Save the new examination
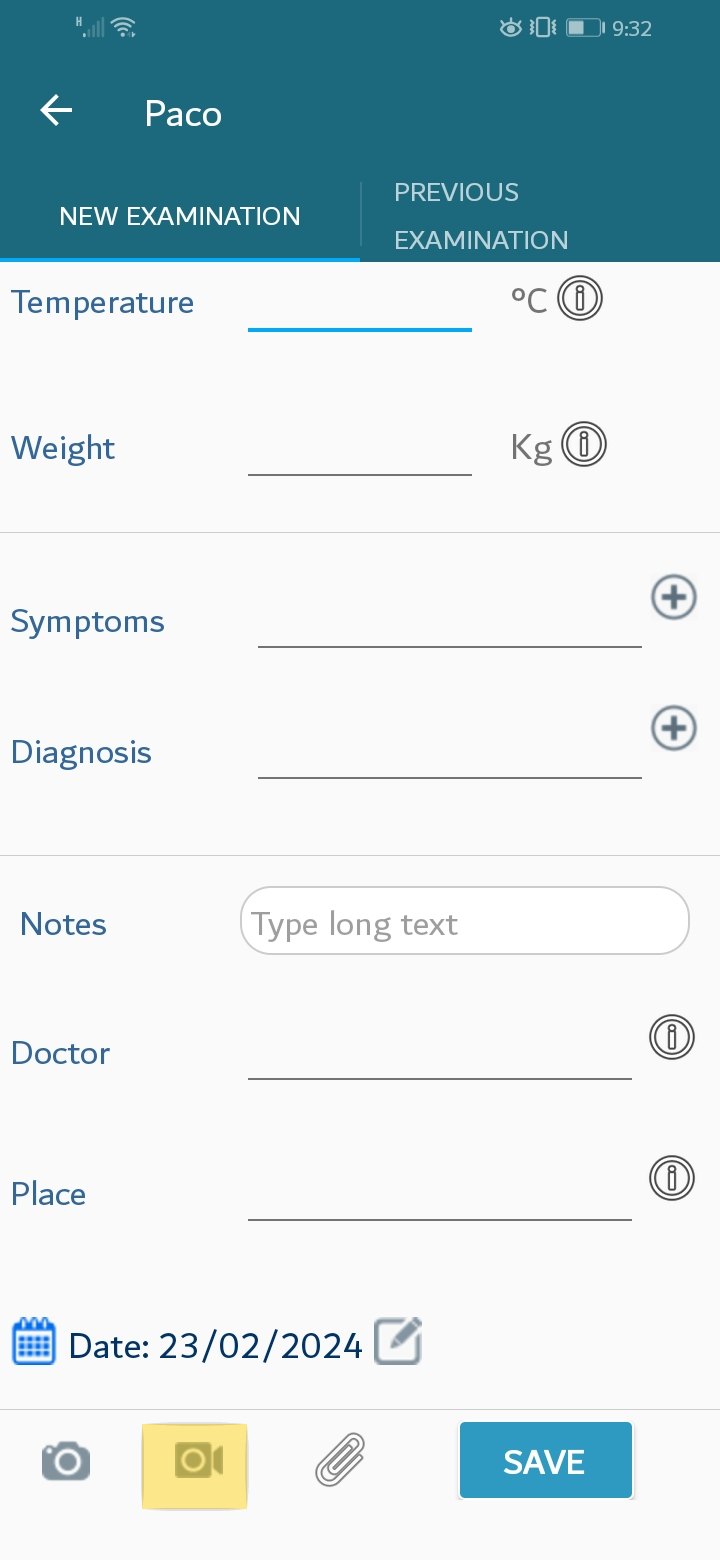The height and width of the screenshot is (1560, 720). [x=546, y=1461]
